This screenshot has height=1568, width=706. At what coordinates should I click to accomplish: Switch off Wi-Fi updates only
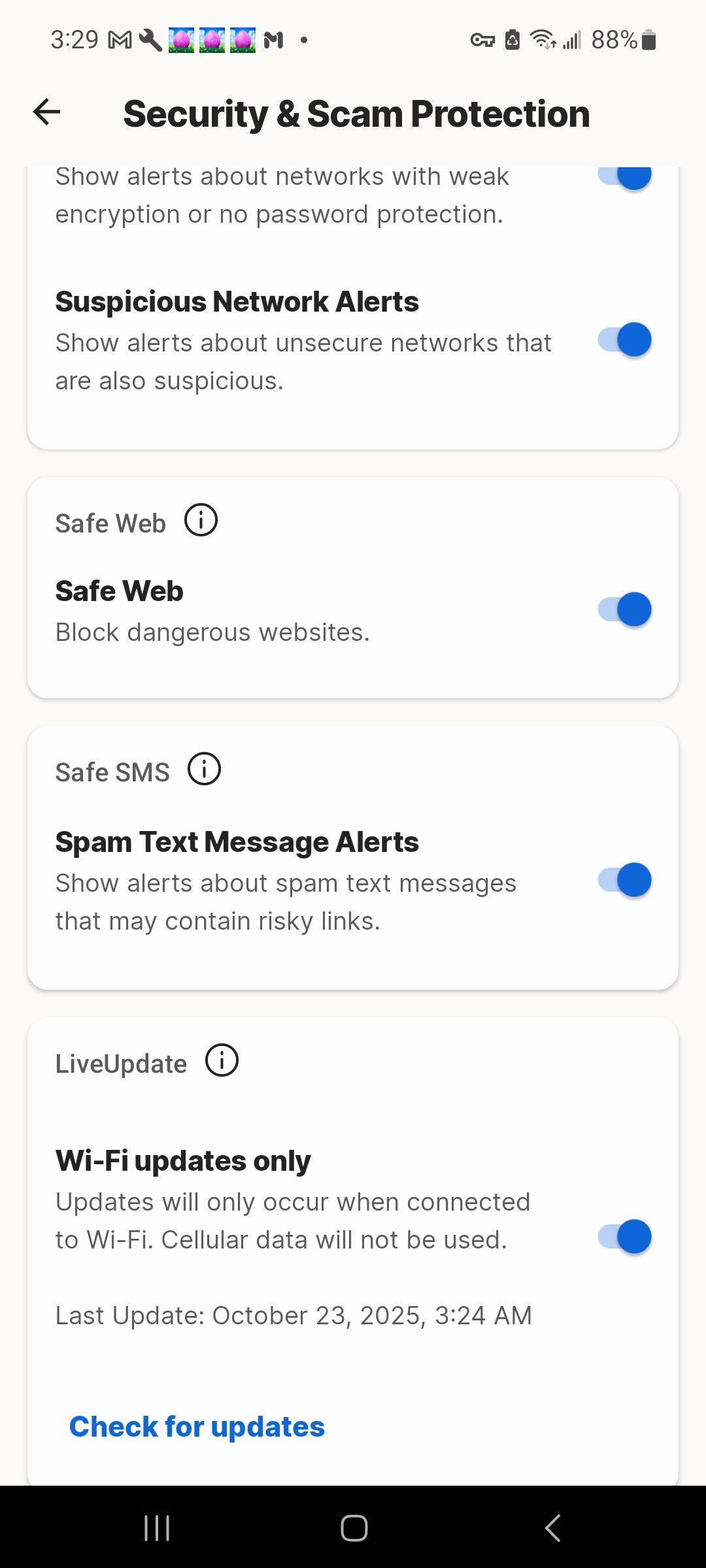624,1237
